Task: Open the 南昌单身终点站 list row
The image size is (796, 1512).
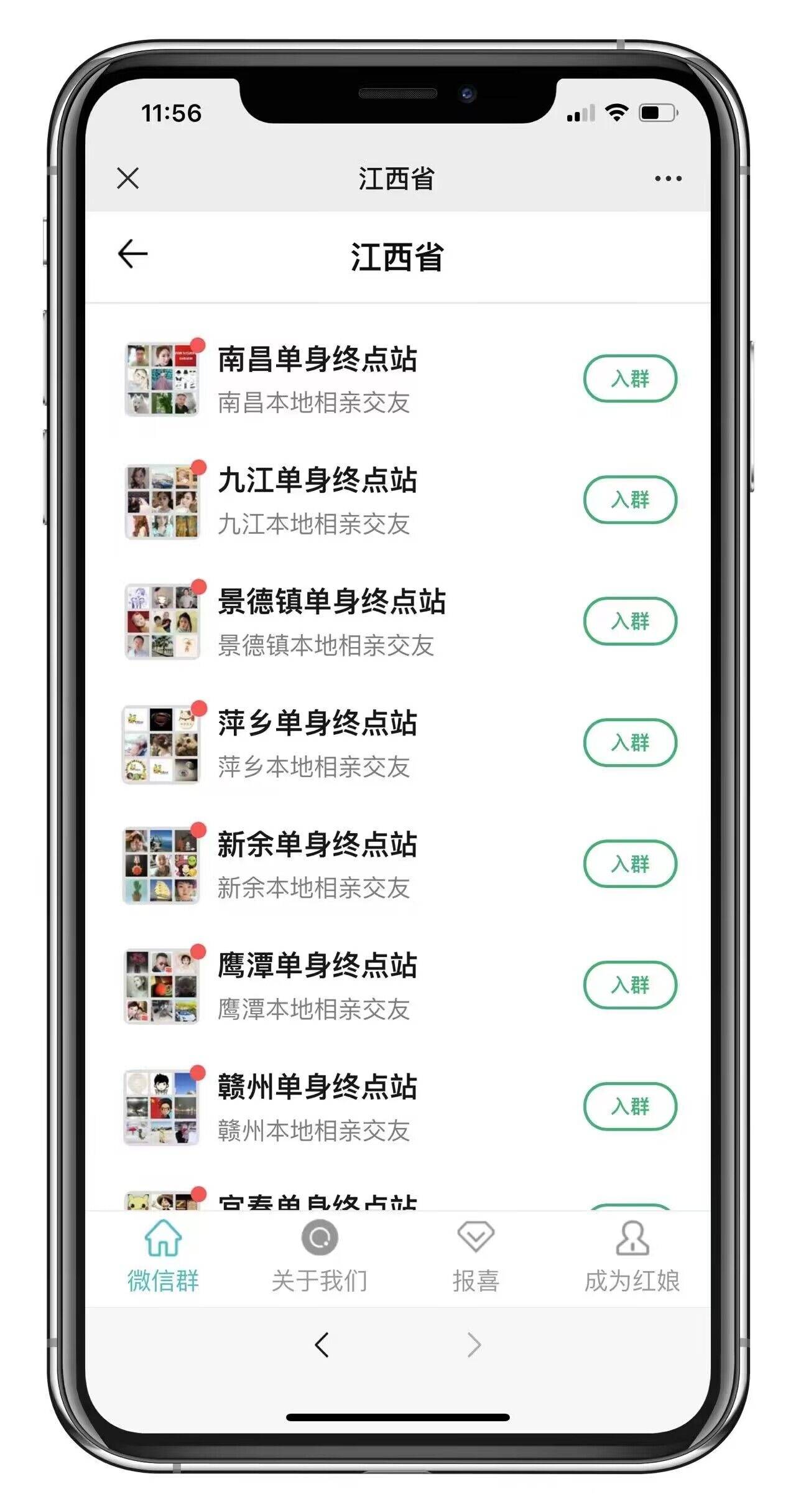Action: [x=317, y=378]
